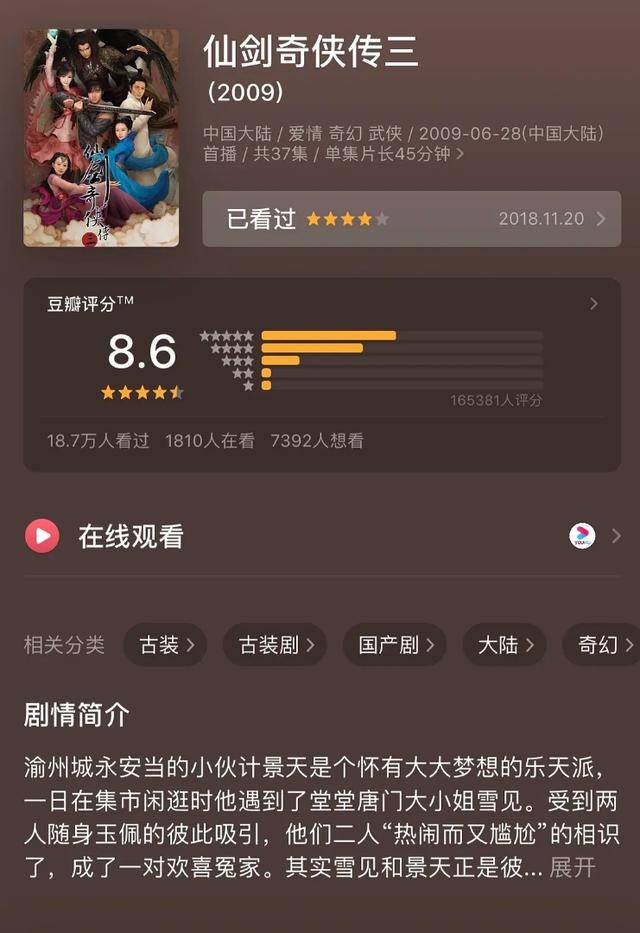640x933 pixels.
Task: Select the 国产剧 category chip
Action: pos(395,645)
